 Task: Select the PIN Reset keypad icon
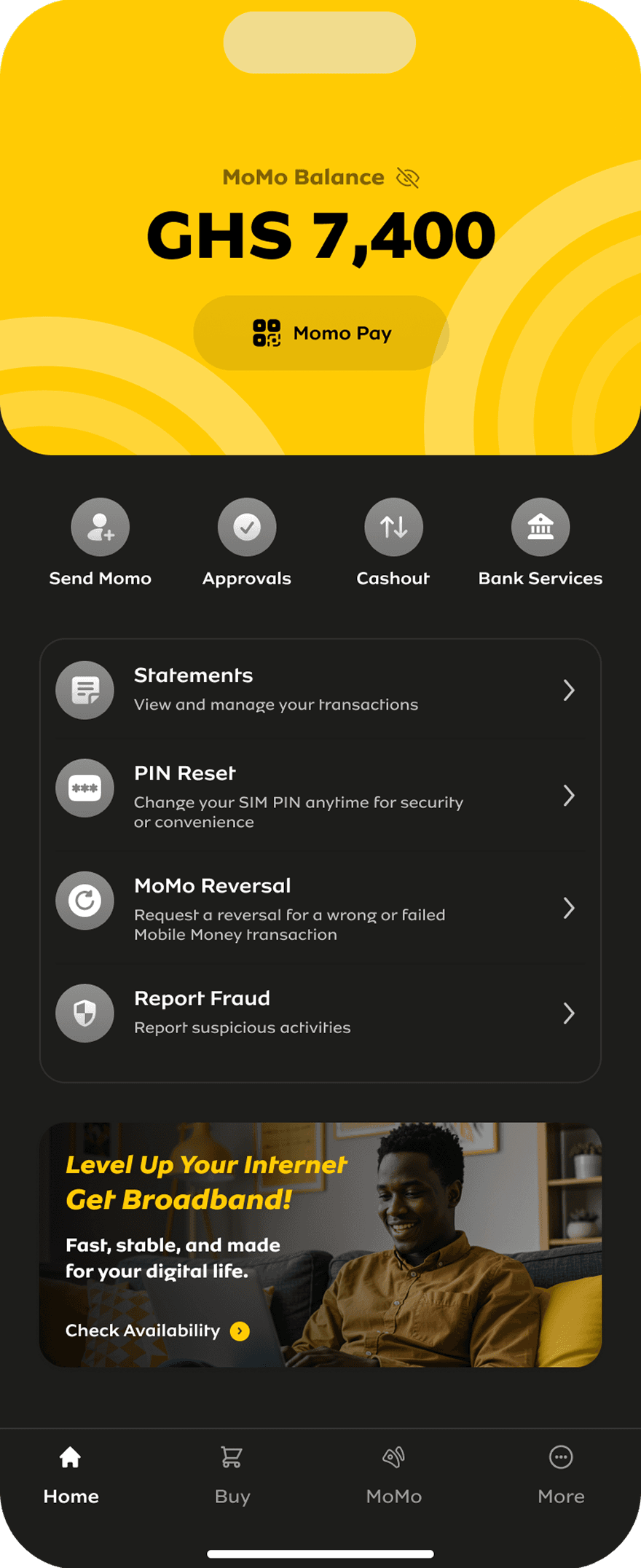[x=84, y=788]
